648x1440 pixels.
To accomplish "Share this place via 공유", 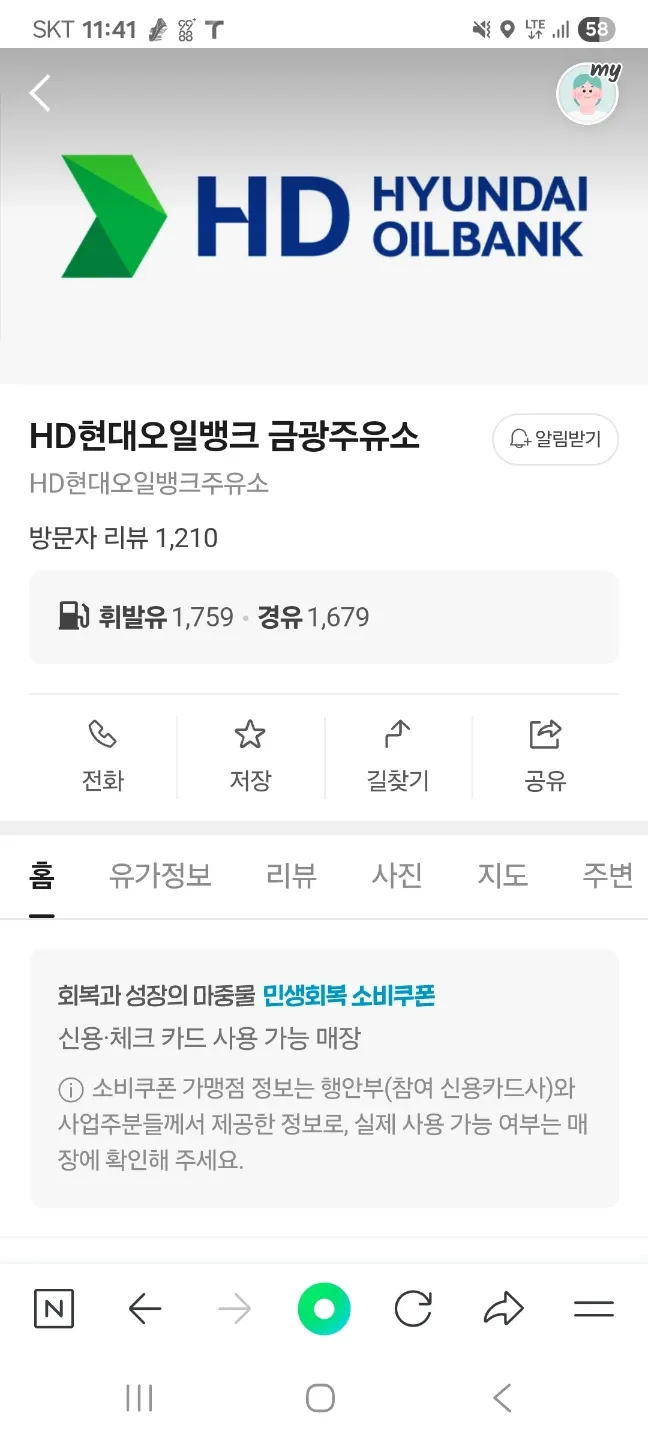I will [x=545, y=757].
